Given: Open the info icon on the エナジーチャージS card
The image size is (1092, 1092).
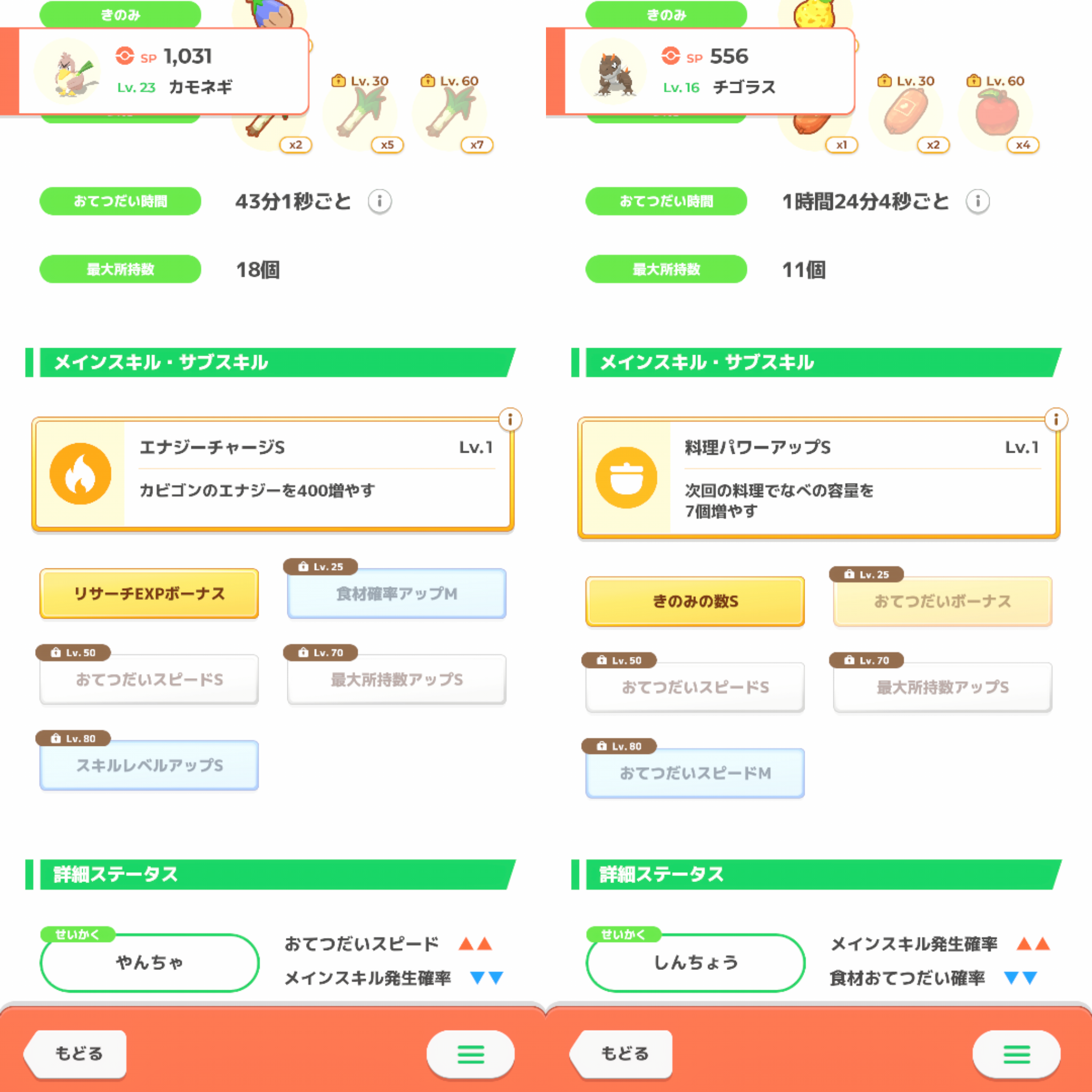Looking at the screenshot, I should 510,420.
